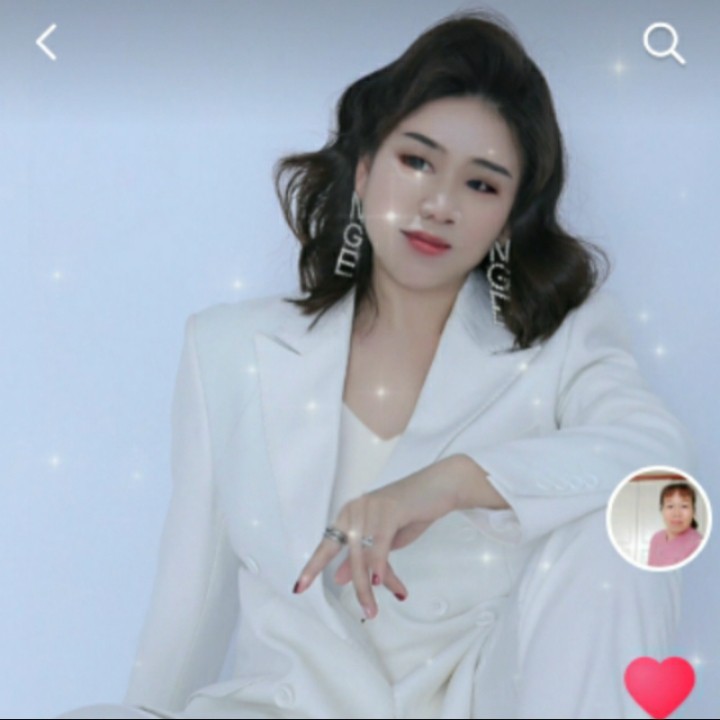The image size is (720, 720).
Task: Go back using the top-left arrow
Action: (46, 42)
